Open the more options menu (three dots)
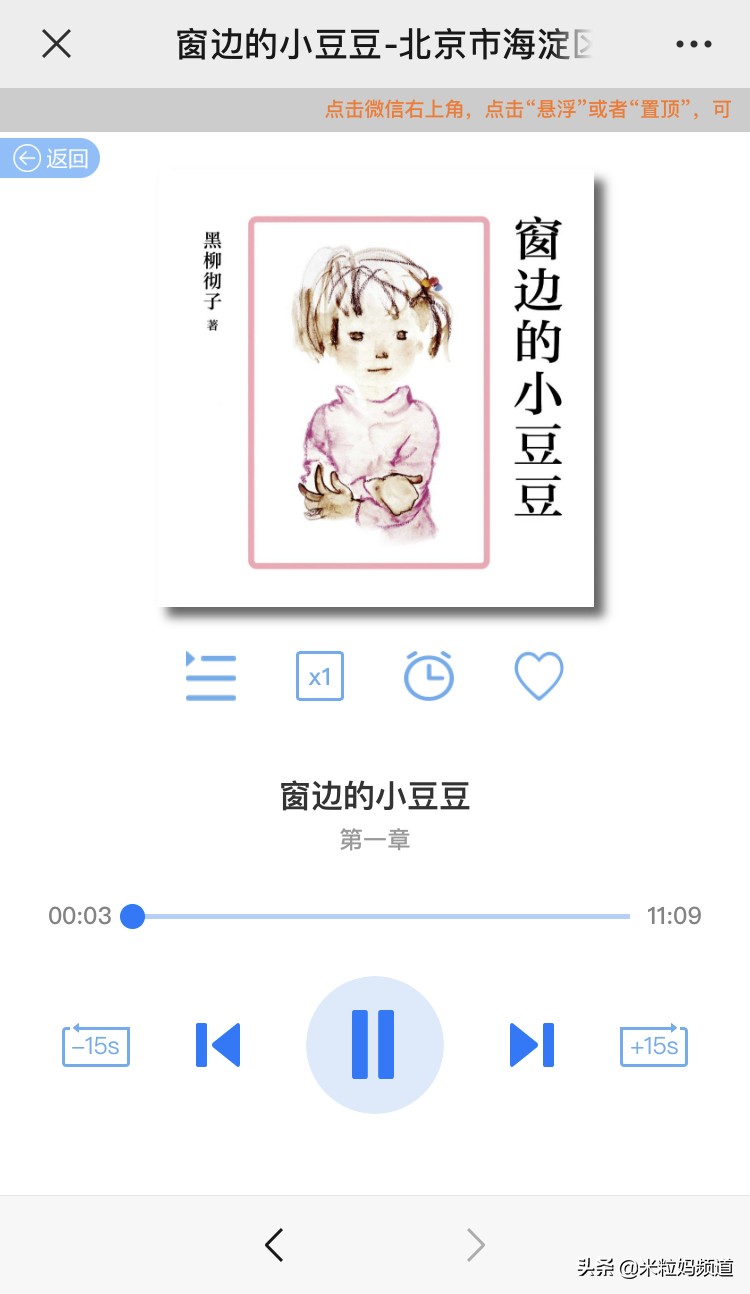The image size is (750, 1294). [x=695, y=43]
